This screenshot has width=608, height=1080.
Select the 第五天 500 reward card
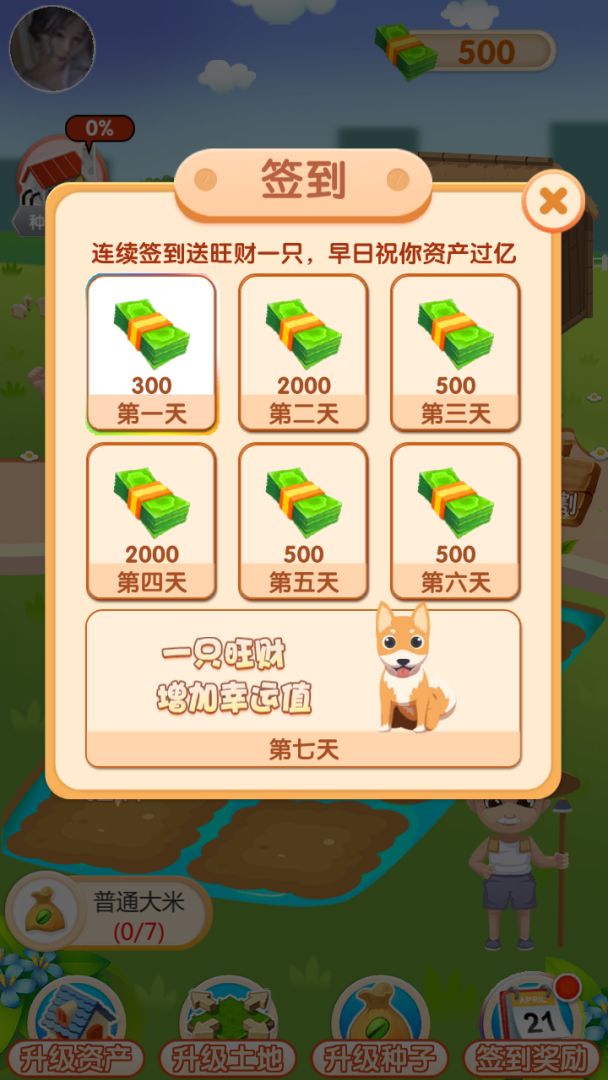tap(303, 521)
